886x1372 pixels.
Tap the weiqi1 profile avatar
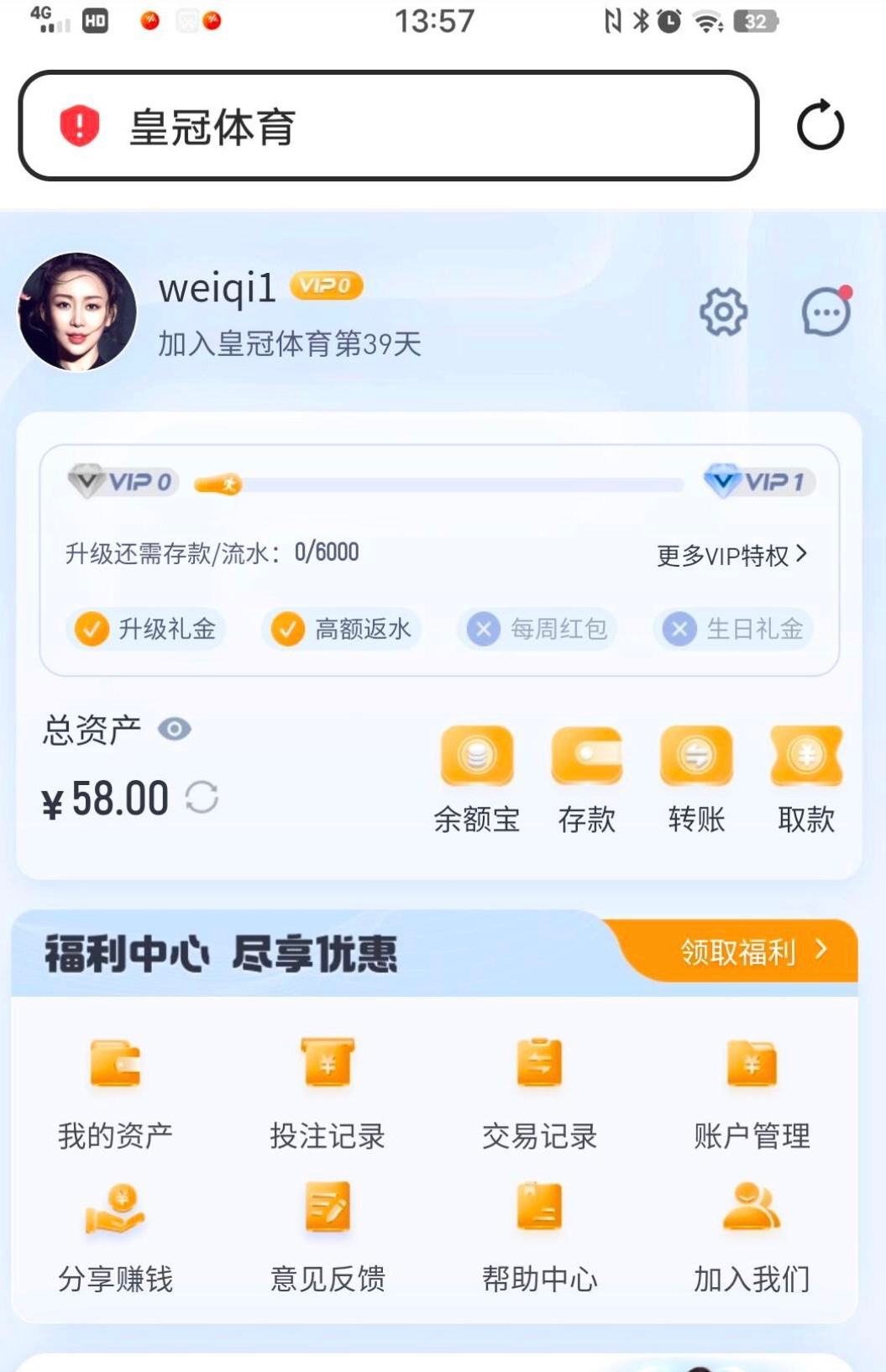[x=77, y=312]
